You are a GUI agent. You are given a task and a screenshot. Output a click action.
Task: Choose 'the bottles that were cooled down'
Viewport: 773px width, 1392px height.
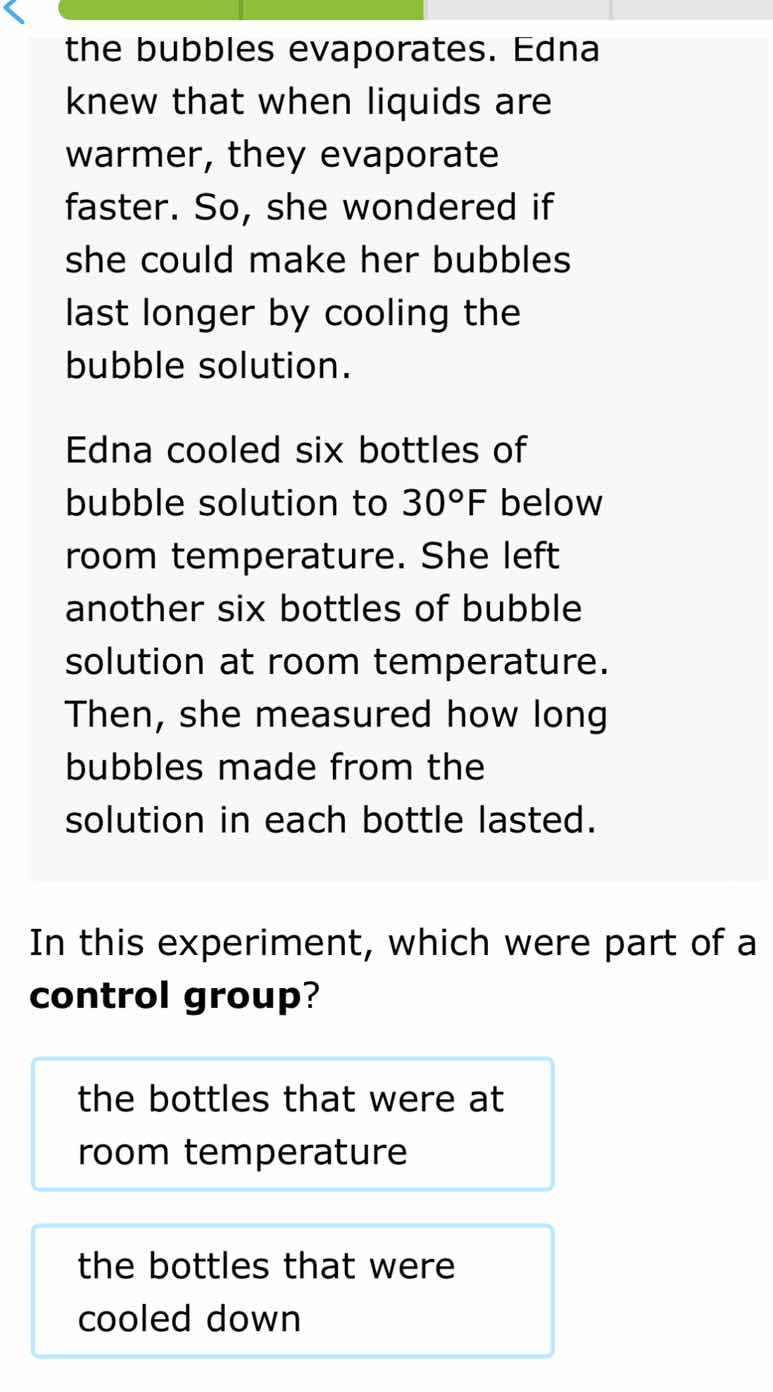coord(293,1291)
